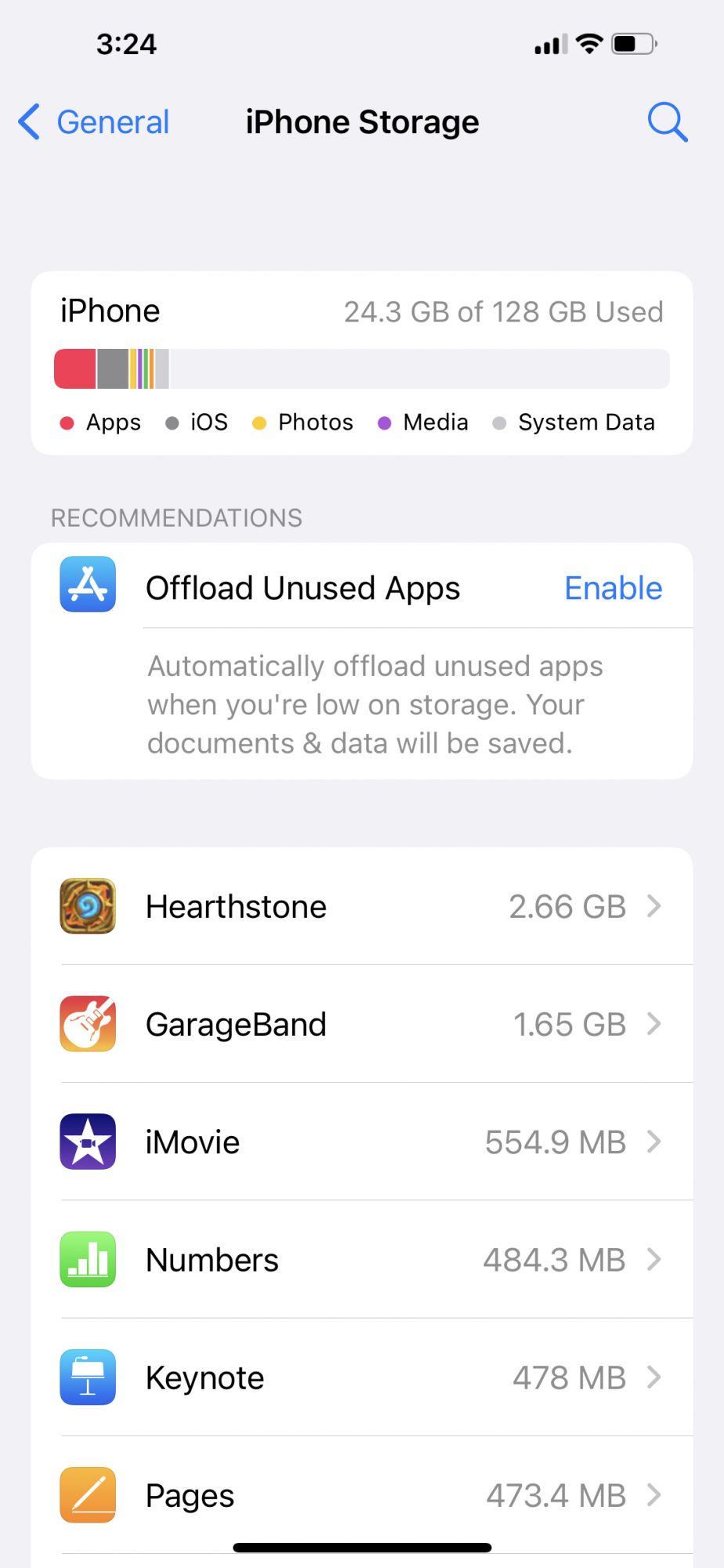The height and width of the screenshot is (1568, 724).
Task: Open the search magnifier icon
Action: (x=667, y=122)
